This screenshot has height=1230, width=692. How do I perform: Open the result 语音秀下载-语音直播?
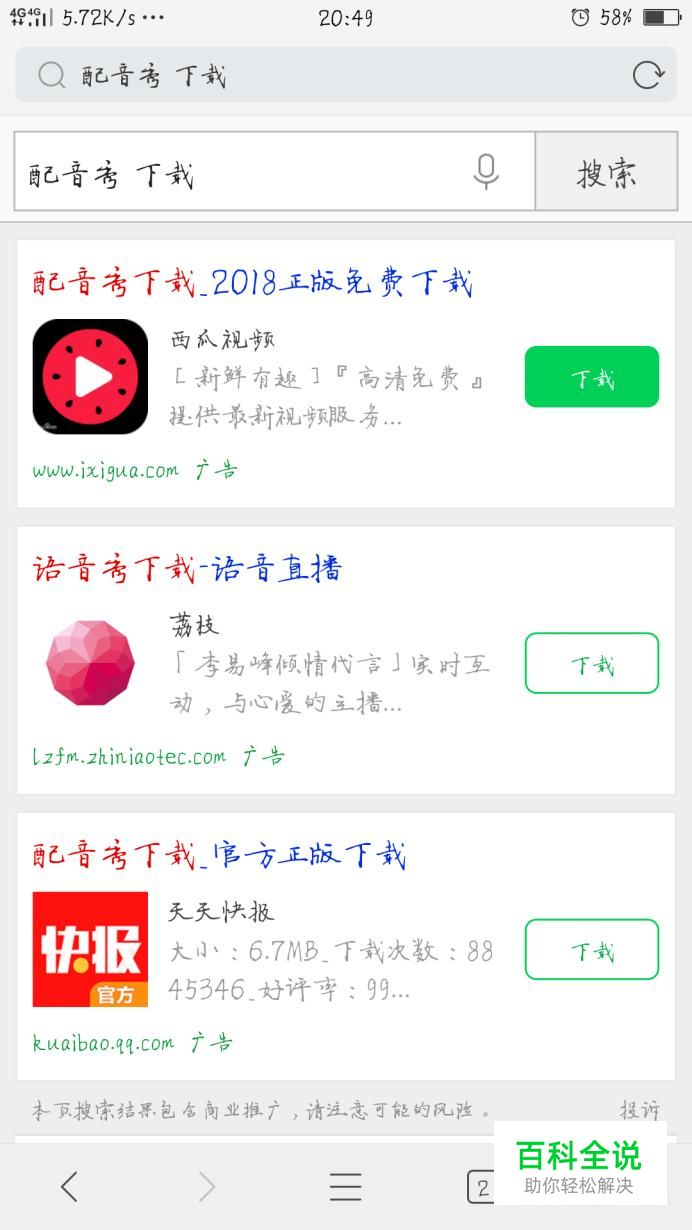[x=187, y=569]
